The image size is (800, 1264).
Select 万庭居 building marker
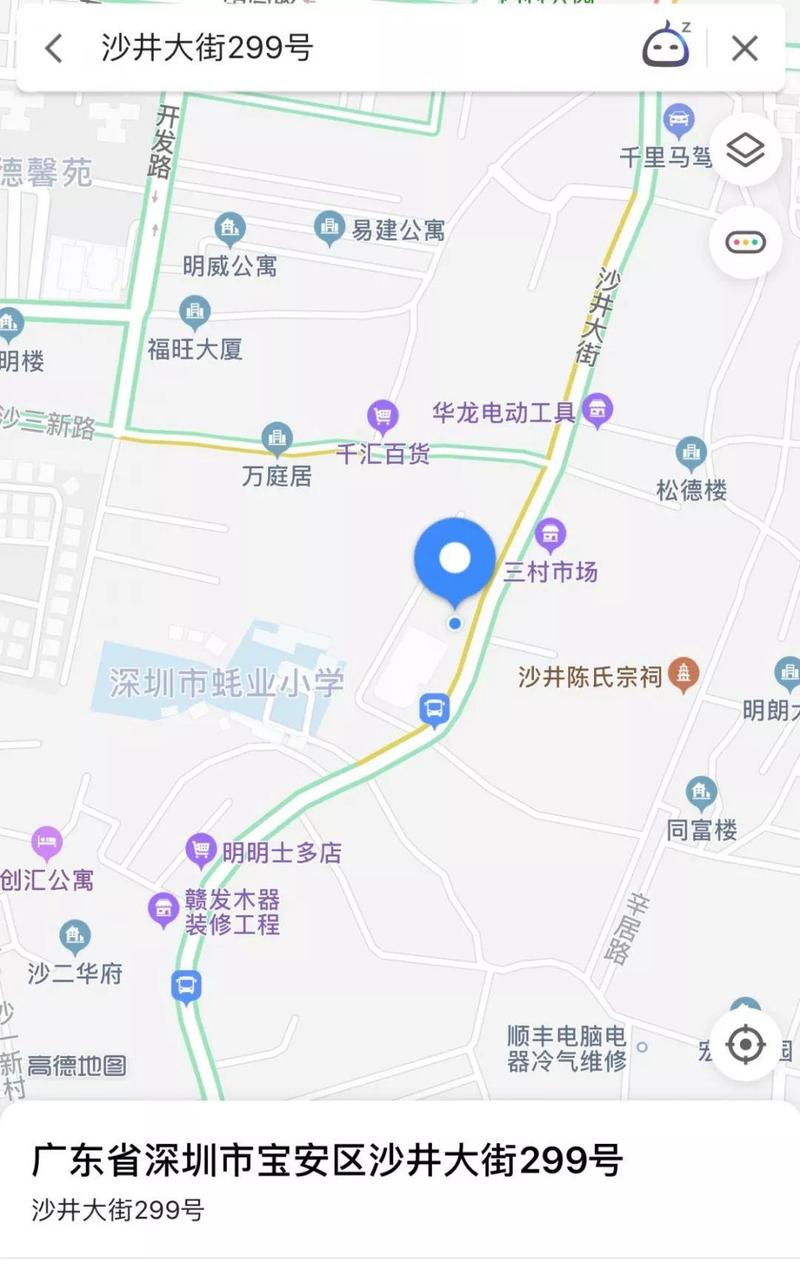point(277,438)
